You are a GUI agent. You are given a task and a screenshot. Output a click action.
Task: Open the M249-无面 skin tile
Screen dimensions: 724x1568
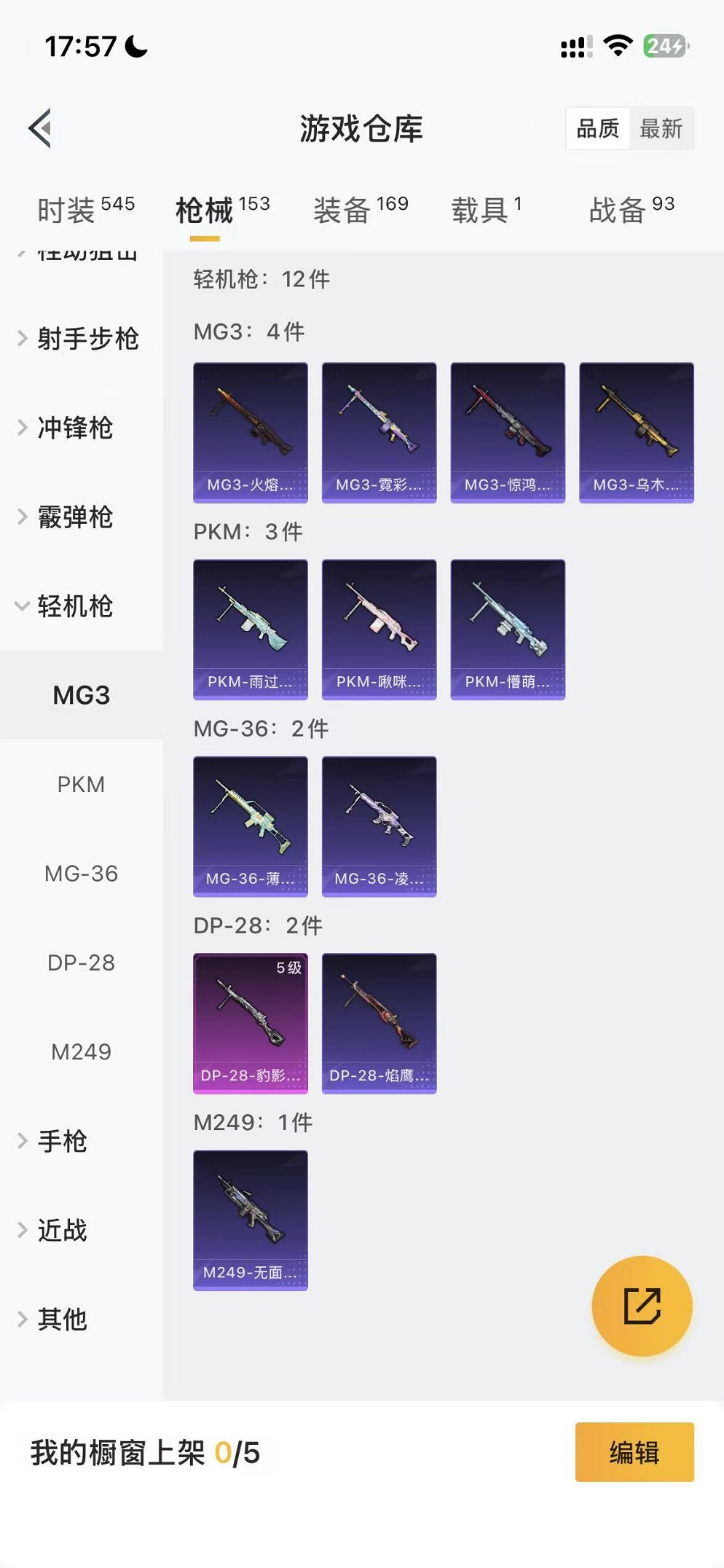[250, 1220]
